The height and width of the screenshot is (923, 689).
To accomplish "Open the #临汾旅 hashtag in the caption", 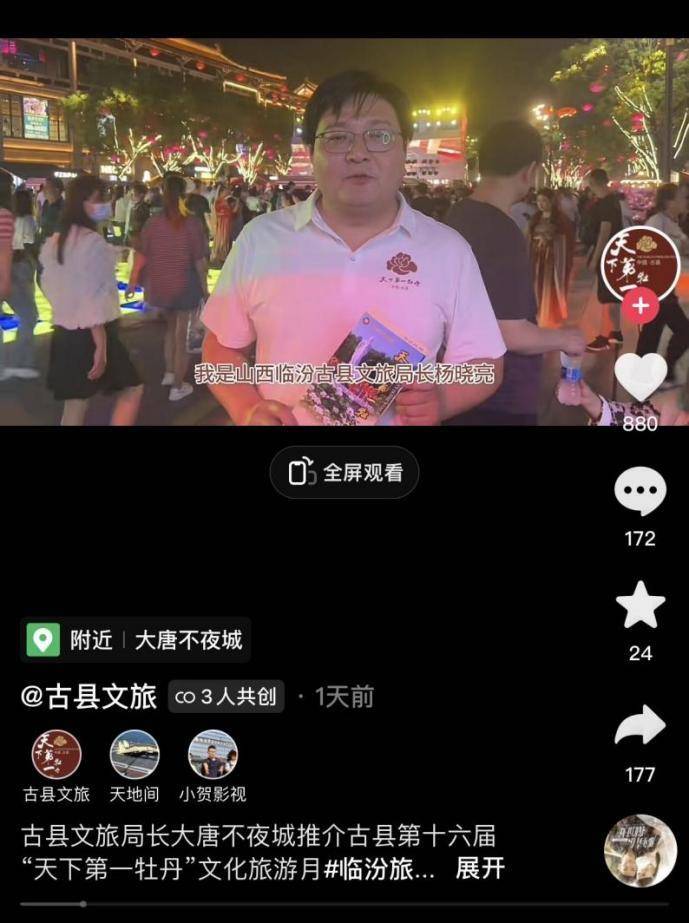I will click(380, 868).
